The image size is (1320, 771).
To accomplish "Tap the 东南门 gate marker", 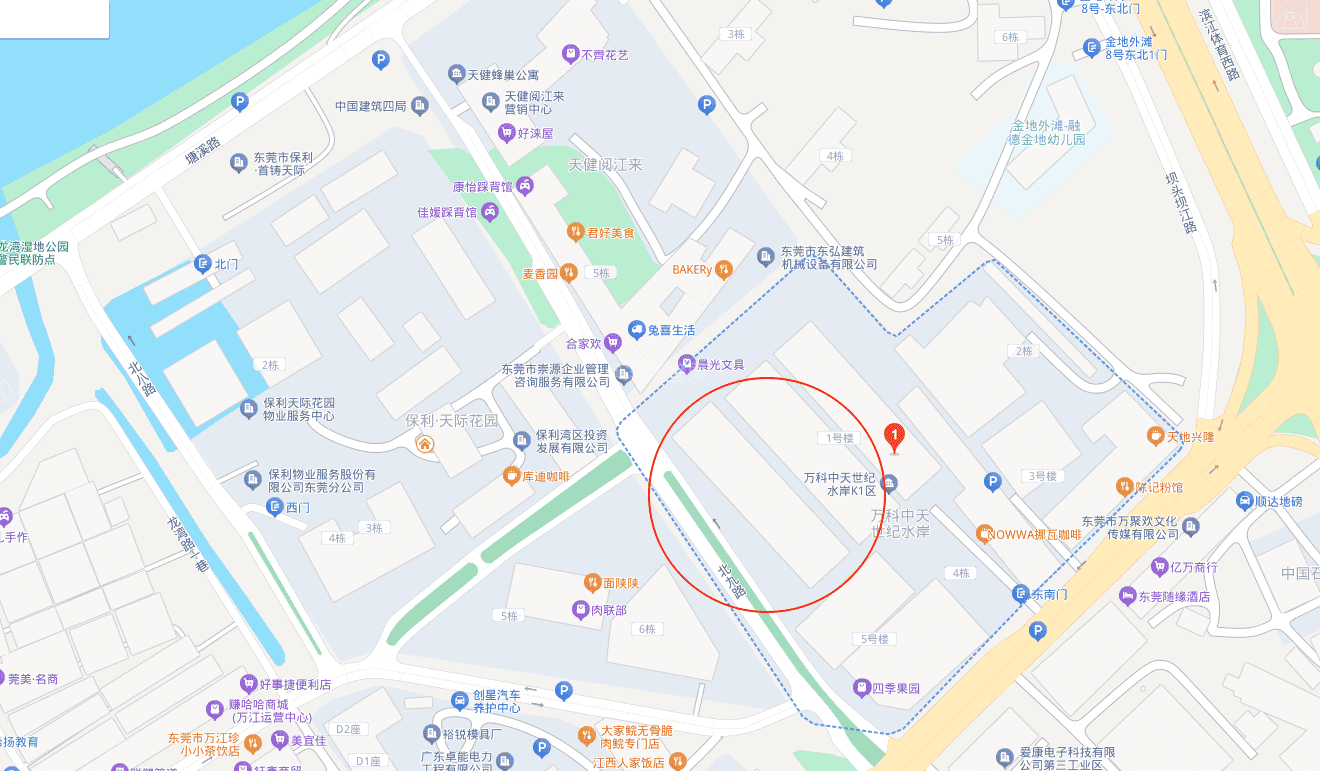I will (x=1020, y=594).
